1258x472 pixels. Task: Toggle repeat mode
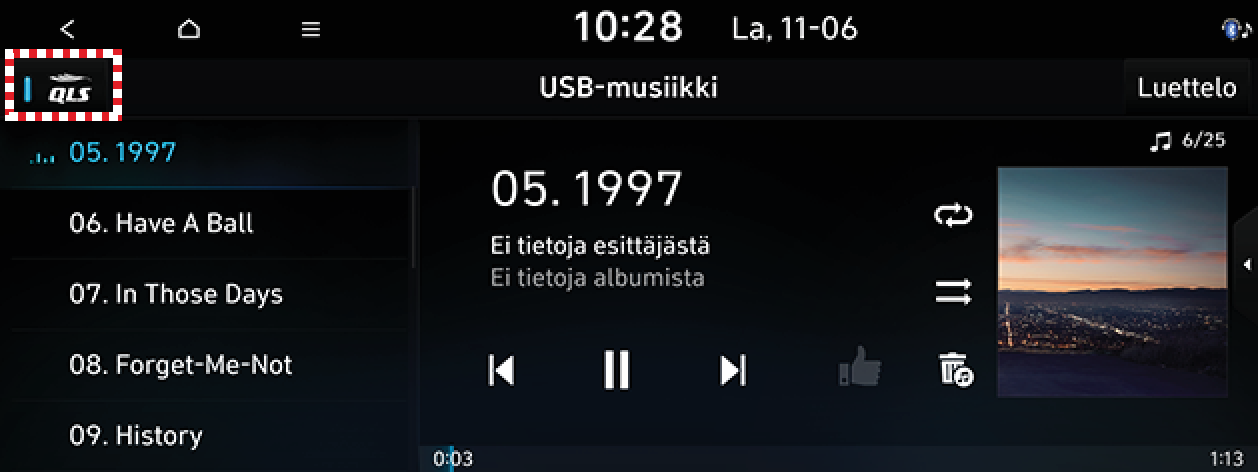point(952,216)
